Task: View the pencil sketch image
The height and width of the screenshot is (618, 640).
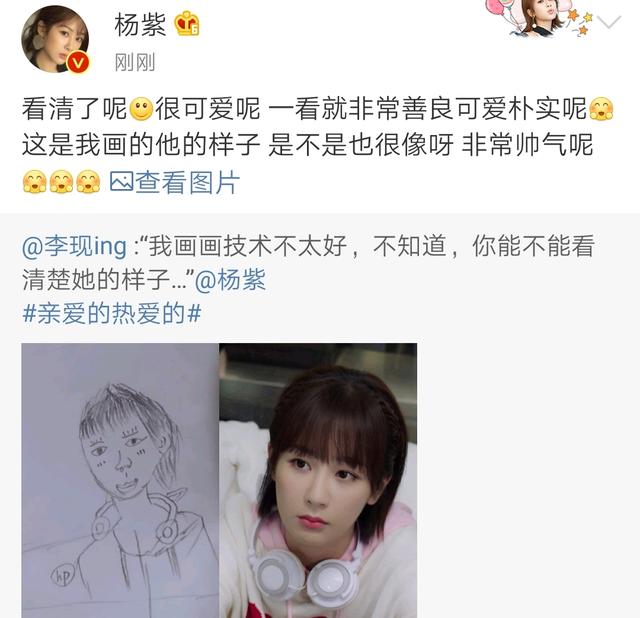Action: pyautogui.click(x=120, y=480)
